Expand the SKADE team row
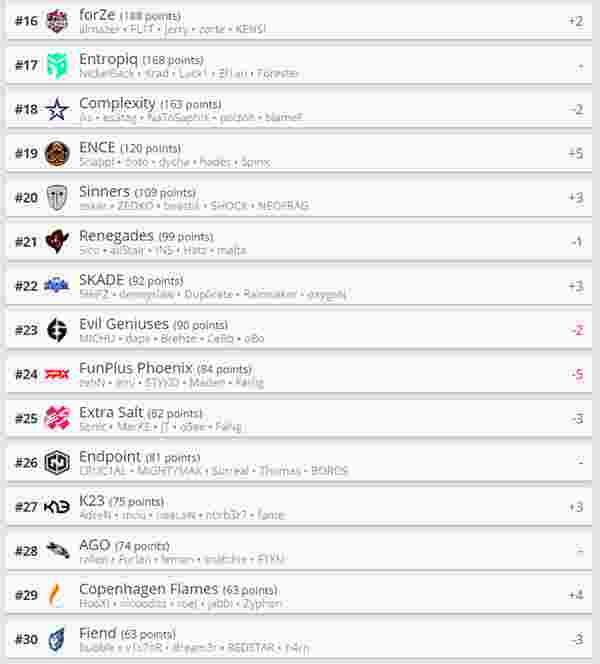Image resolution: width=600 pixels, height=664 pixels. tap(300, 285)
